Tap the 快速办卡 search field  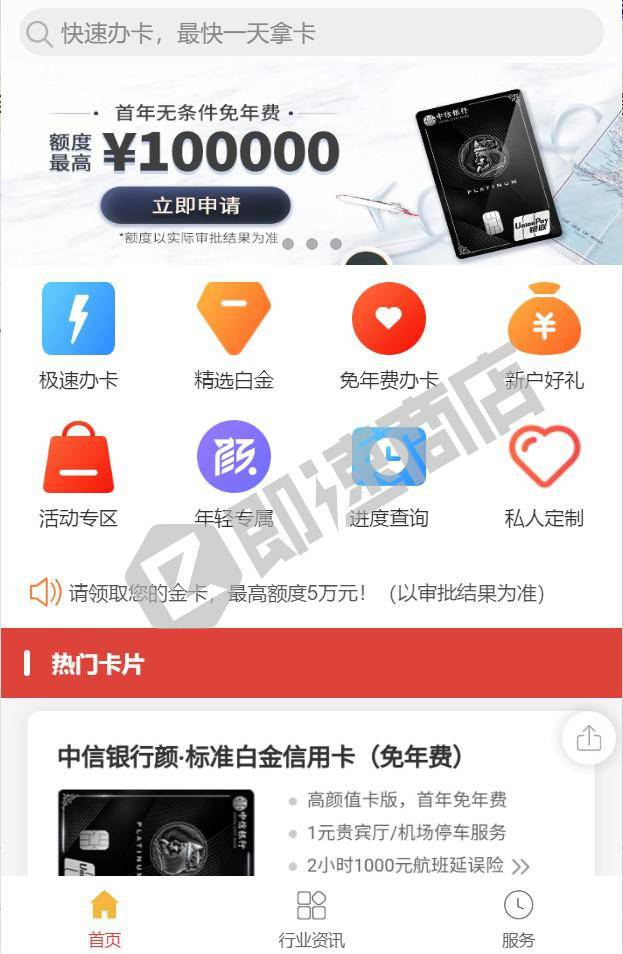point(310,33)
